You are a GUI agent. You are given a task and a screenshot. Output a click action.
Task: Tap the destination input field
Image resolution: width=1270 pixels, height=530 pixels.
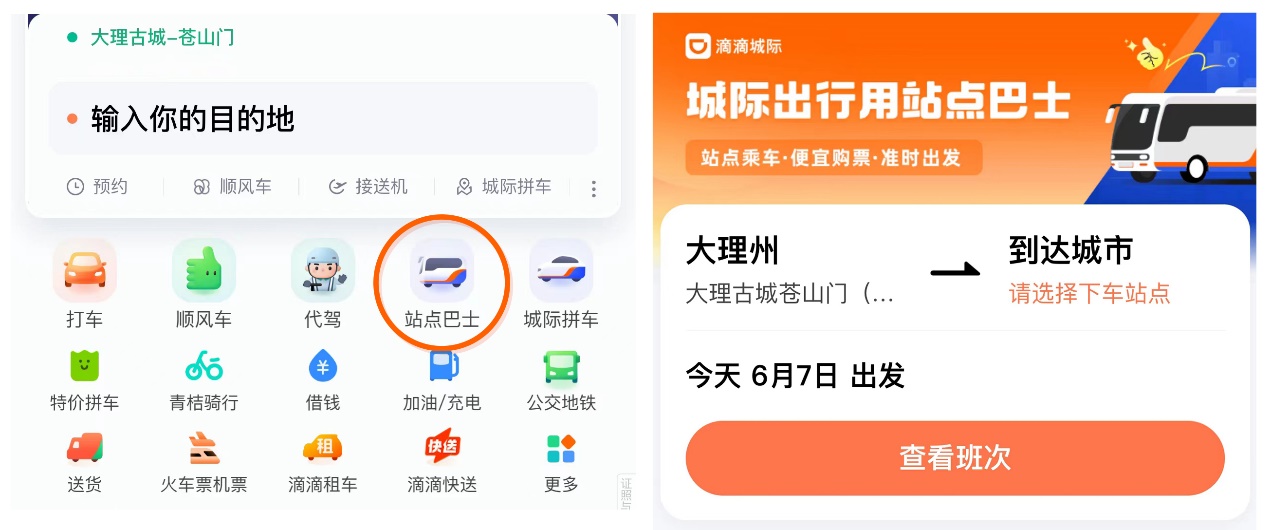tap(322, 120)
